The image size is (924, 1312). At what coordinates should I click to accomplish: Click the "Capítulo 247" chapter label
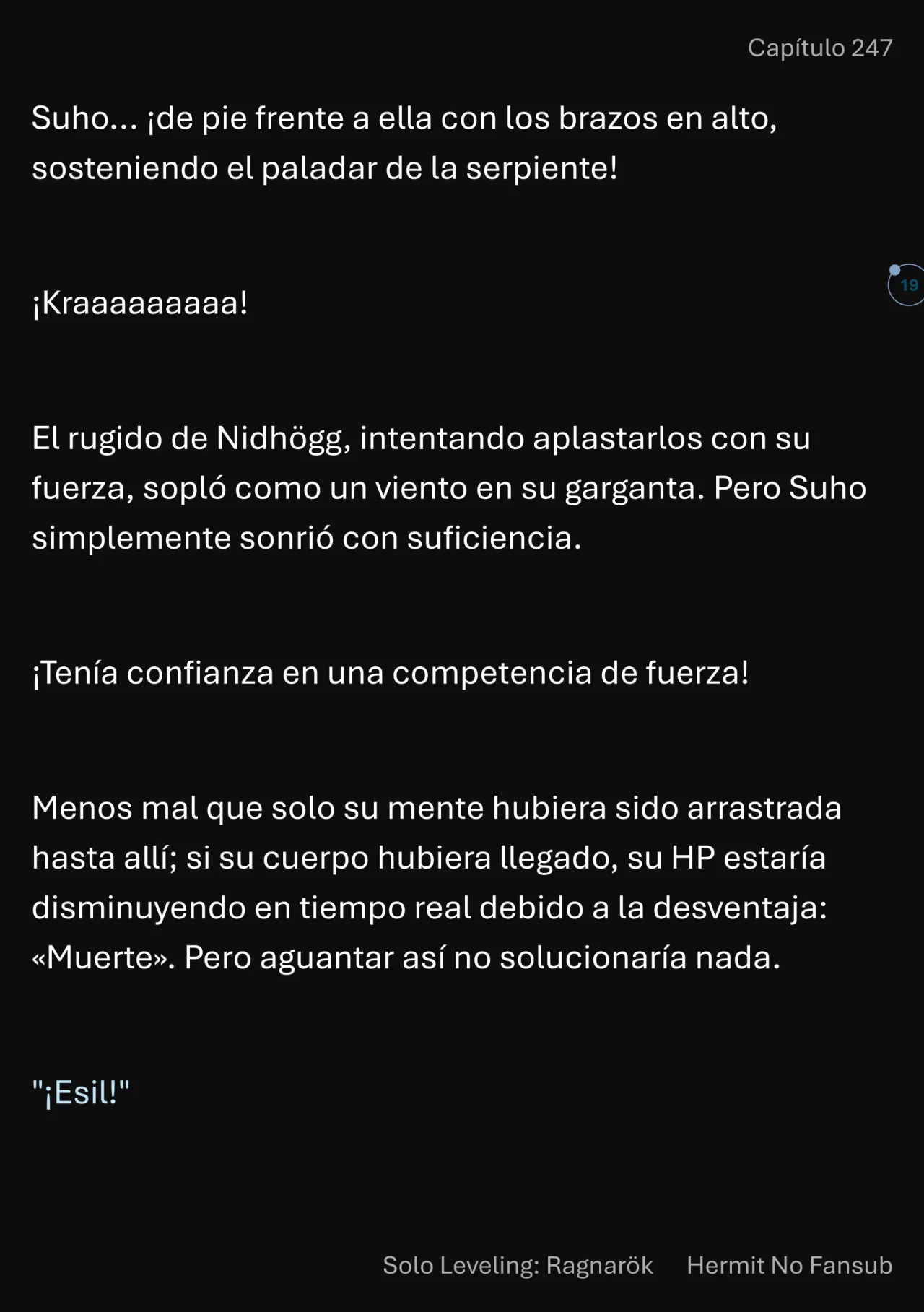[821, 48]
